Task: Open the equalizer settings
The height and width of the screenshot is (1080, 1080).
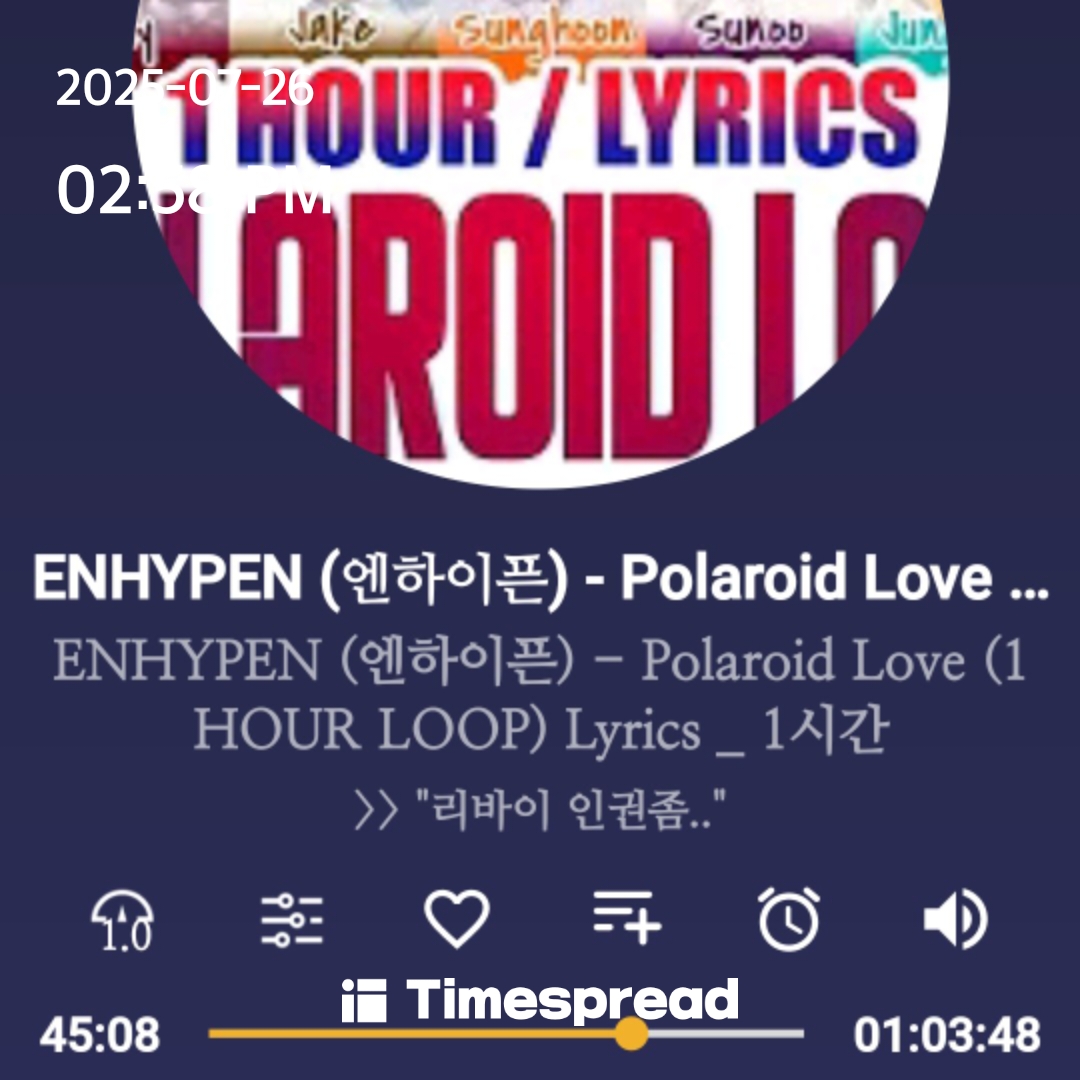Action: 291,920
